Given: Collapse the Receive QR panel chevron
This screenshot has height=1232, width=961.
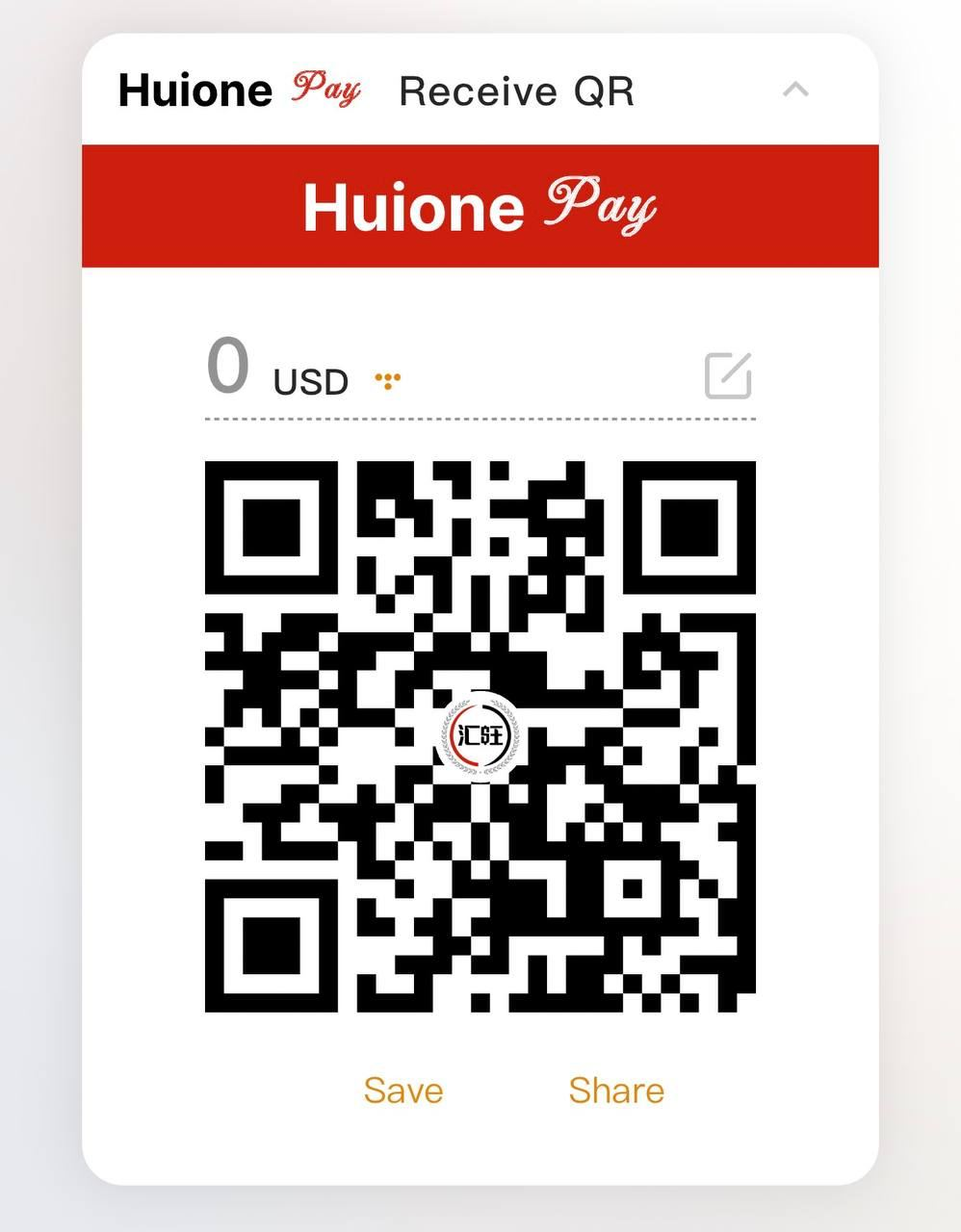Looking at the screenshot, I should pyautogui.click(x=795, y=90).
